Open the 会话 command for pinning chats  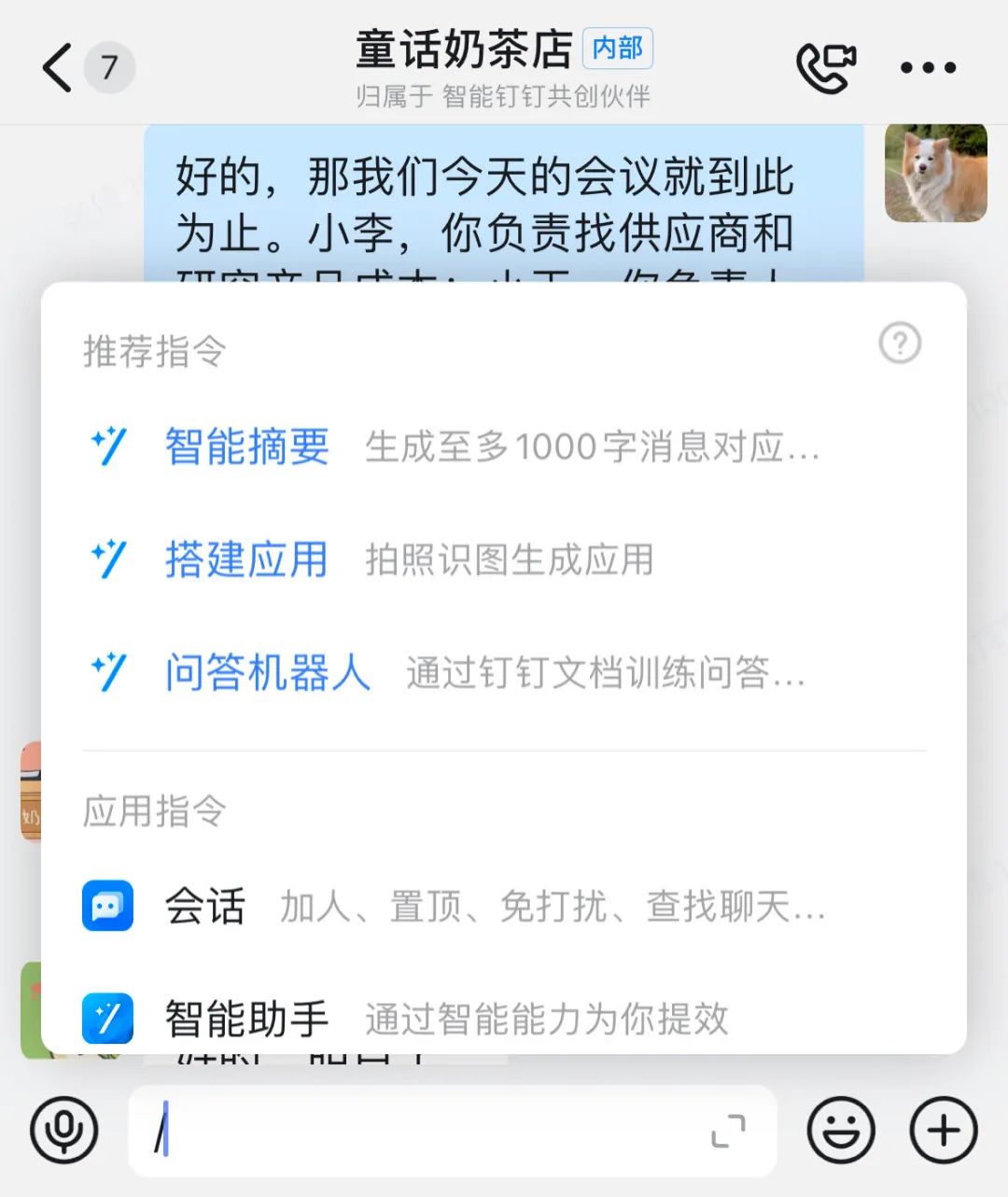(207, 907)
